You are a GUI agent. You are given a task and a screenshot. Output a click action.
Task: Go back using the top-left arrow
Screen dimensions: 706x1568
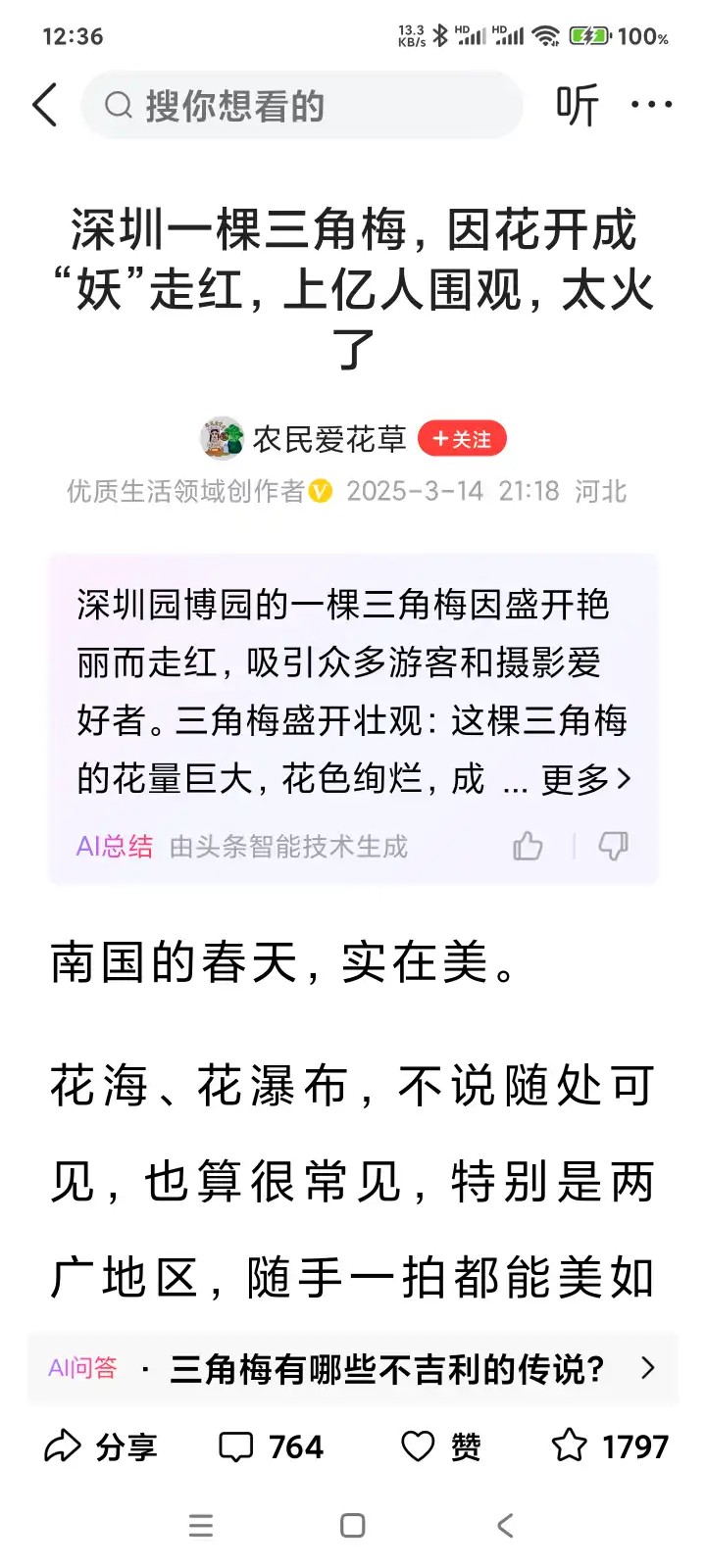pos(45,105)
